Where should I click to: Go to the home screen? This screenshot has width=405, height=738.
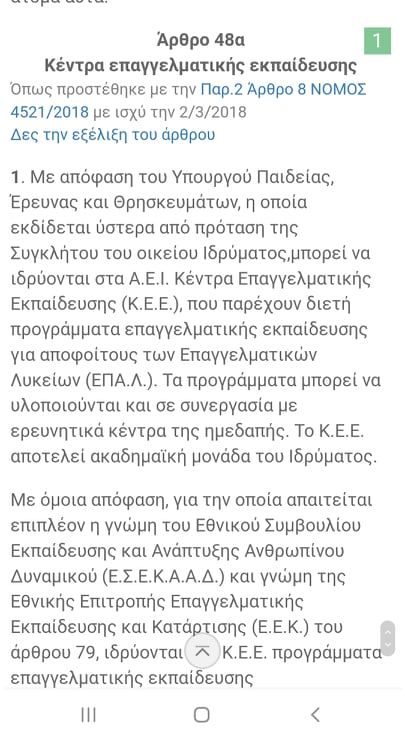click(x=202, y=714)
